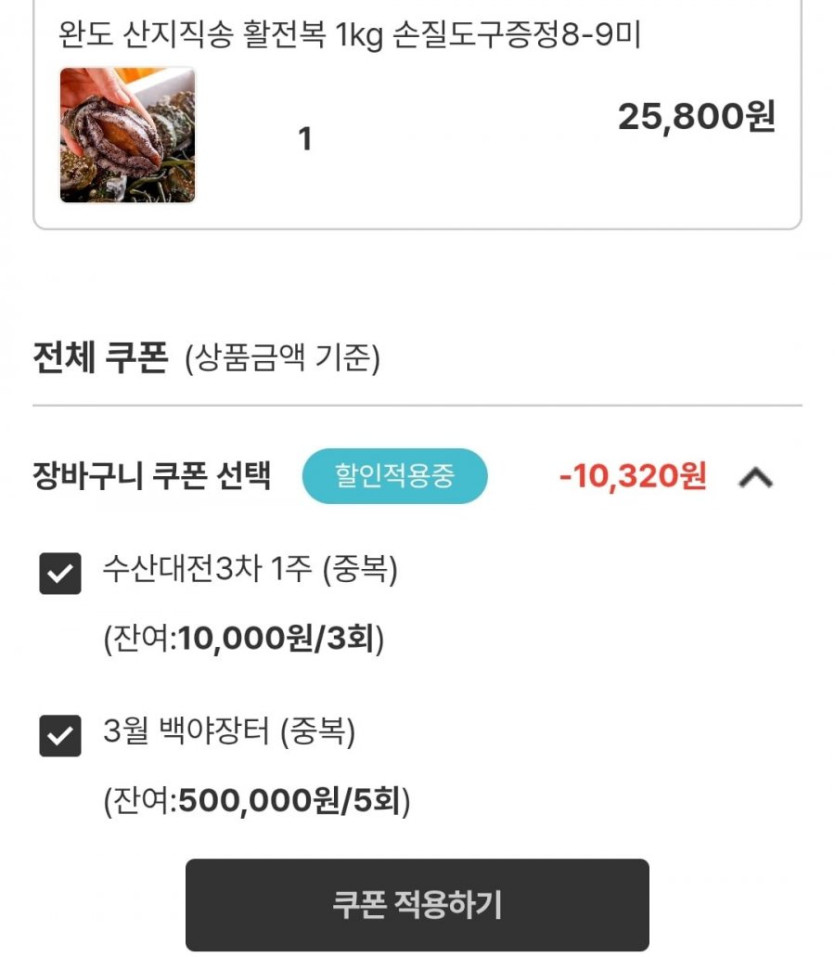Open the 완도 활전복 product thumbnail
This screenshot has width=835, height=957.
[128, 135]
